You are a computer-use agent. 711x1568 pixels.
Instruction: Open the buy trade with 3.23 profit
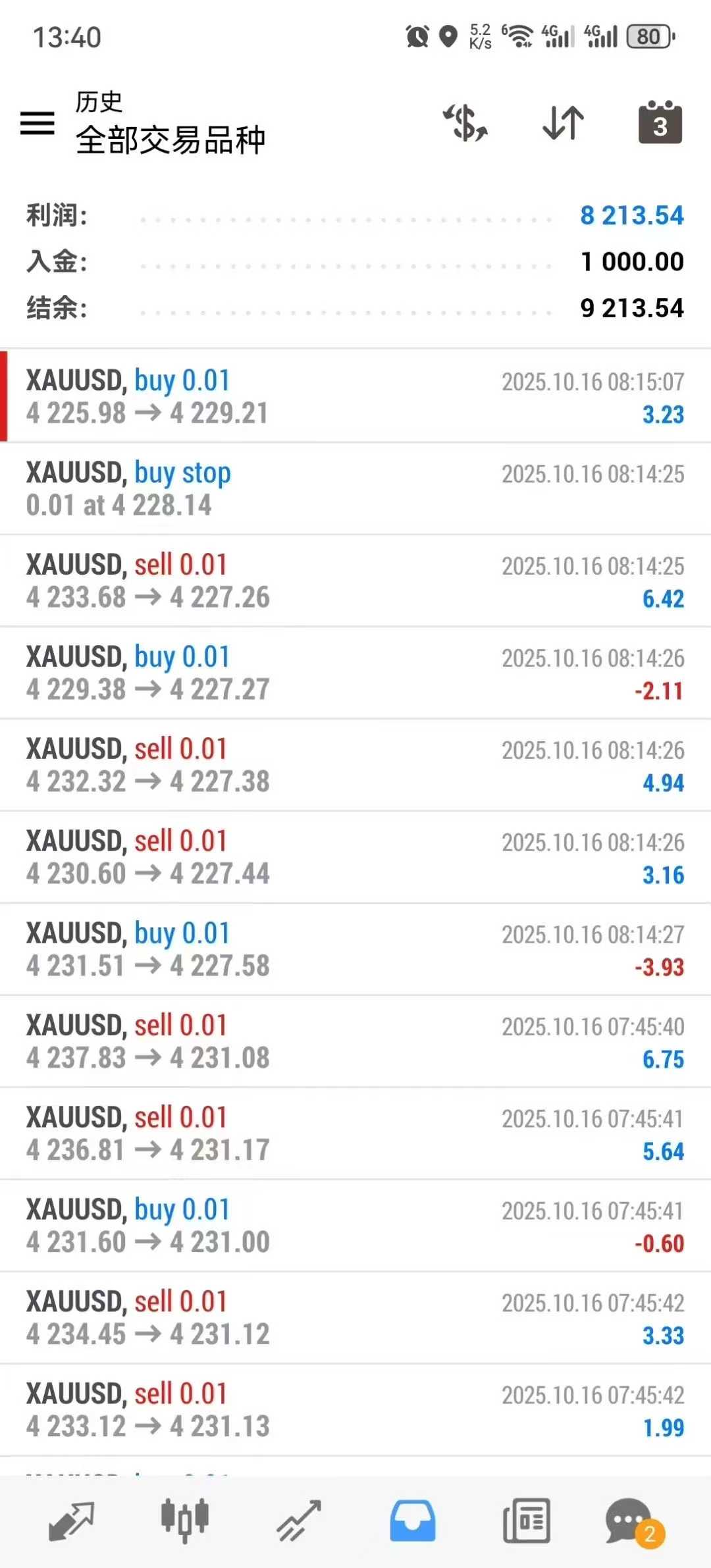(x=355, y=396)
